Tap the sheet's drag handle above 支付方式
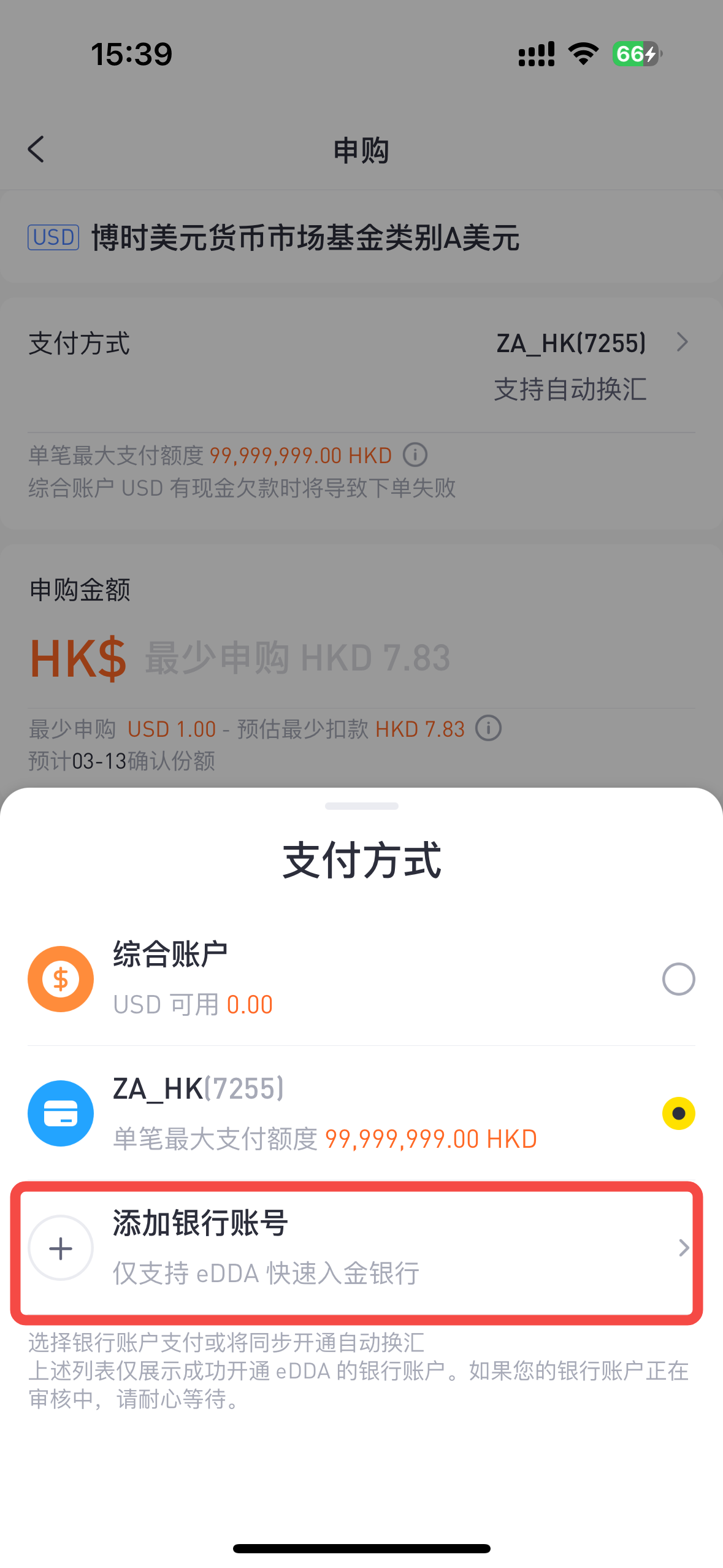Viewport: 723px width, 1568px height. click(361, 805)
